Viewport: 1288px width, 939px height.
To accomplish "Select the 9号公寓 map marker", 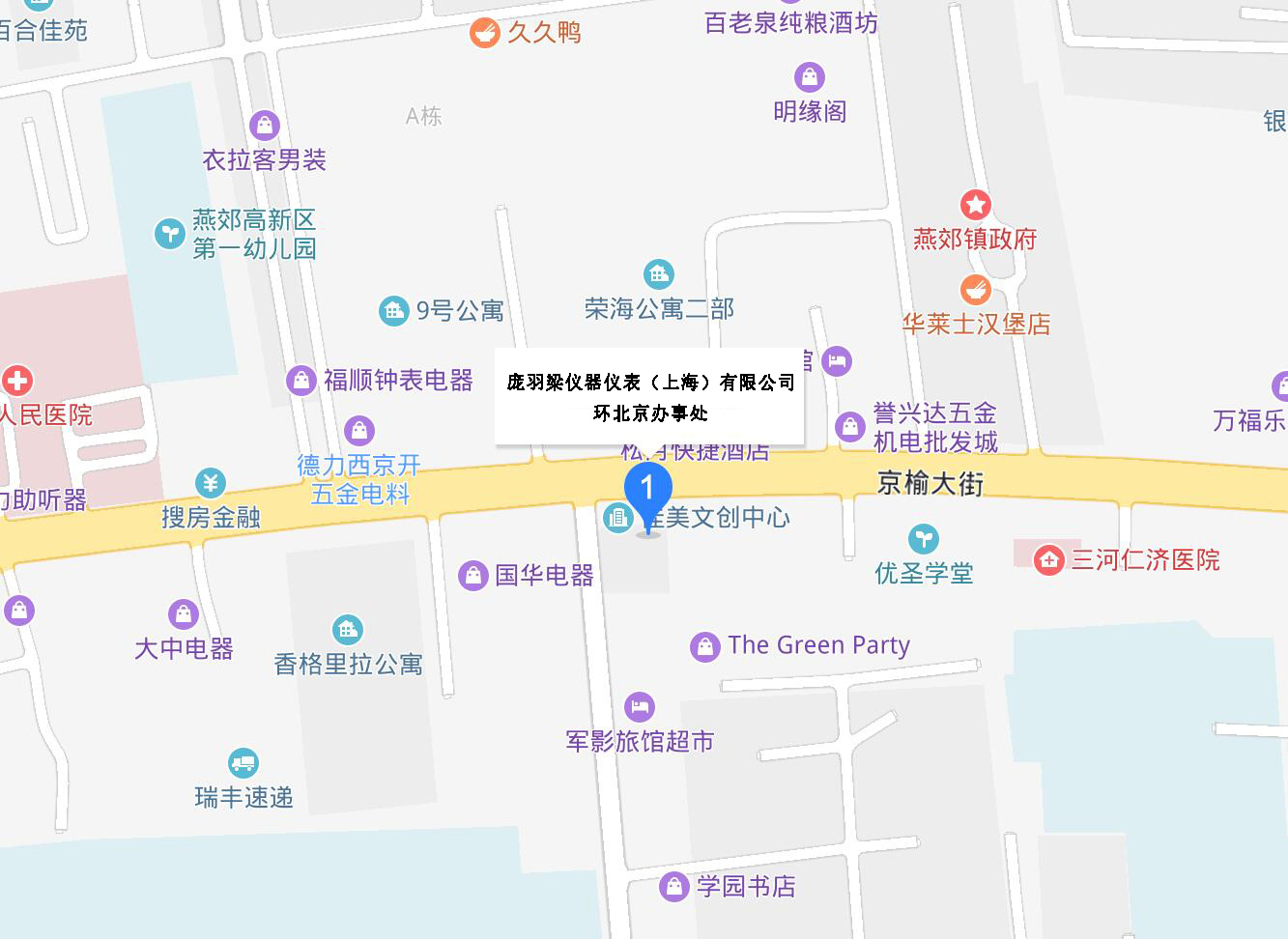I will [x=393, y=311].
